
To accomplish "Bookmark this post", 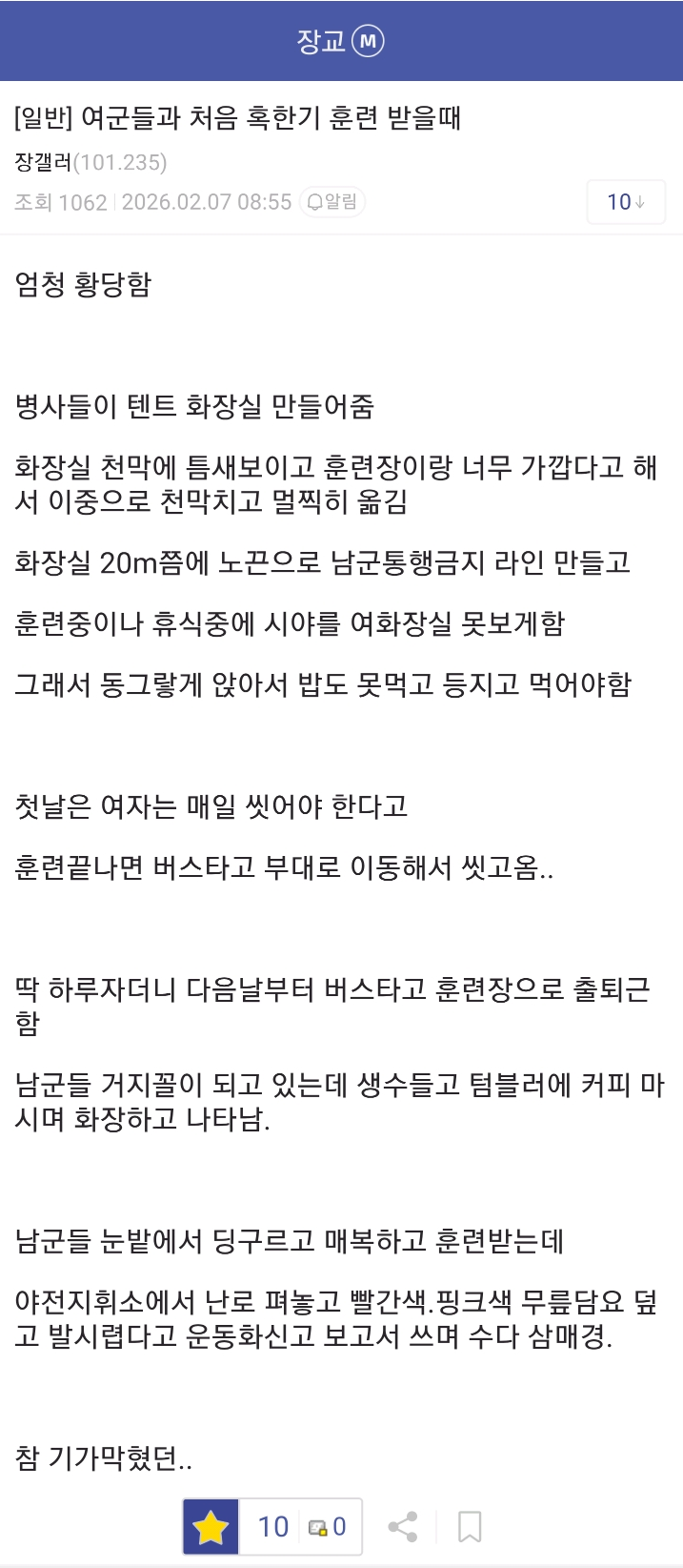I will click(469, 1527).
